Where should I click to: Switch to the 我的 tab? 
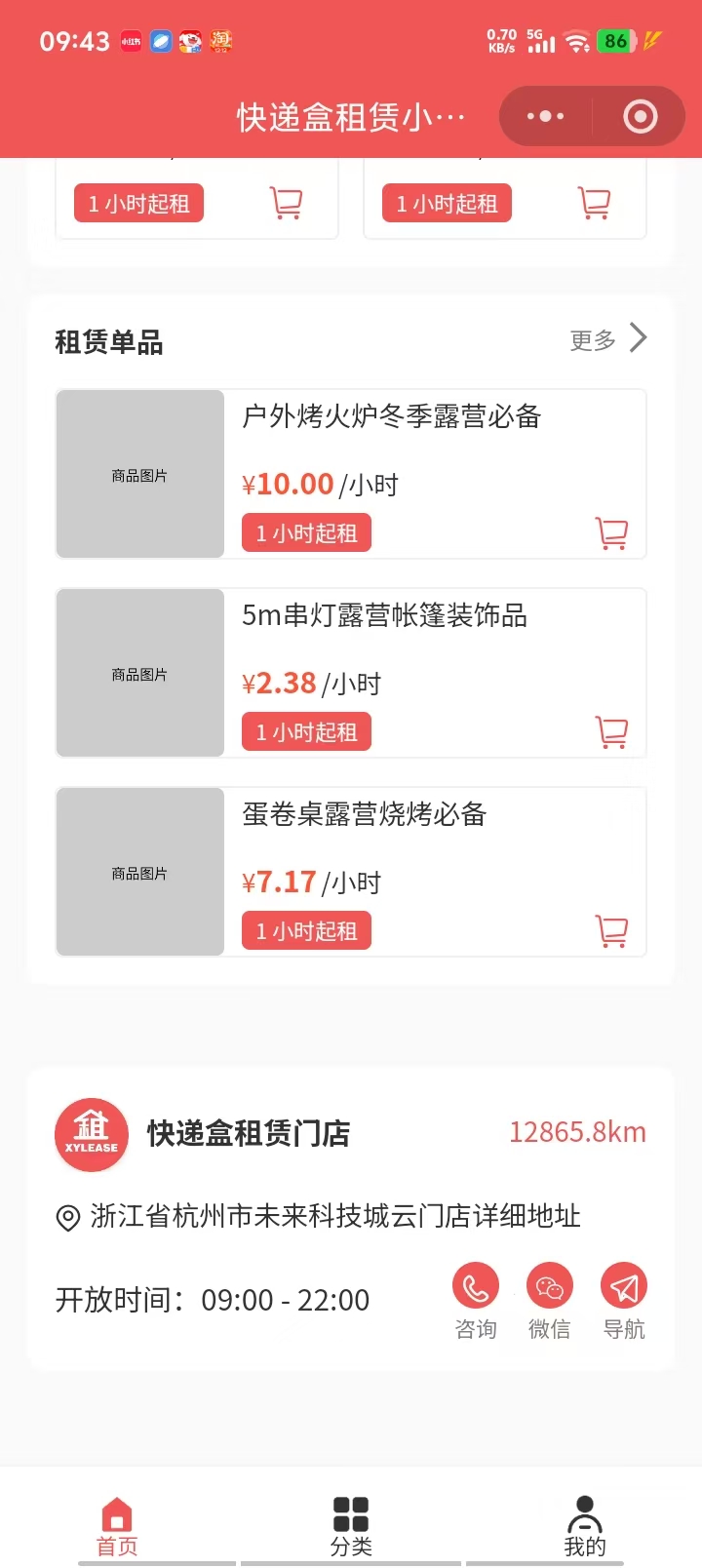pyautogui.click(x=584, y=1526)
